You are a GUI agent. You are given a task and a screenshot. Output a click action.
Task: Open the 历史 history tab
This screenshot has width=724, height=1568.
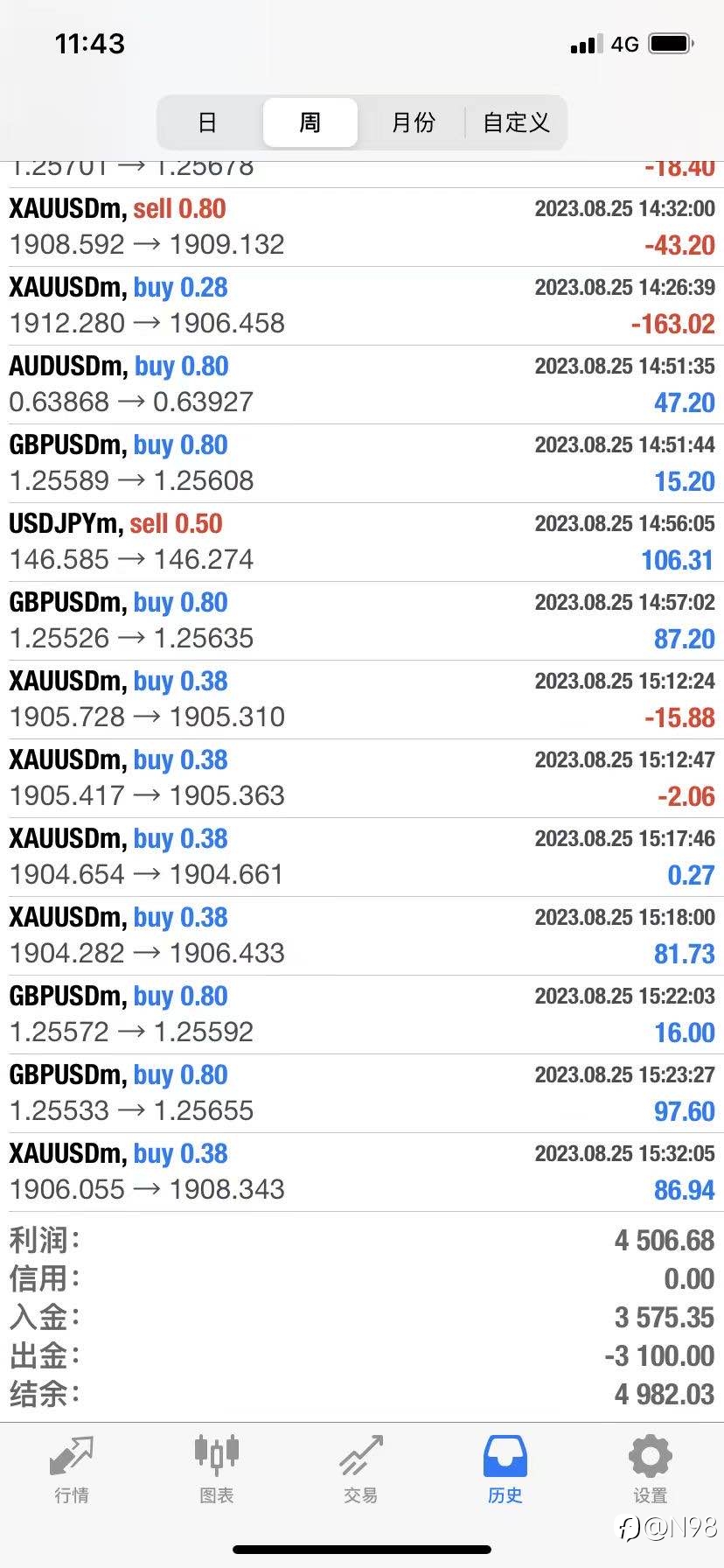coord(505,1470)
